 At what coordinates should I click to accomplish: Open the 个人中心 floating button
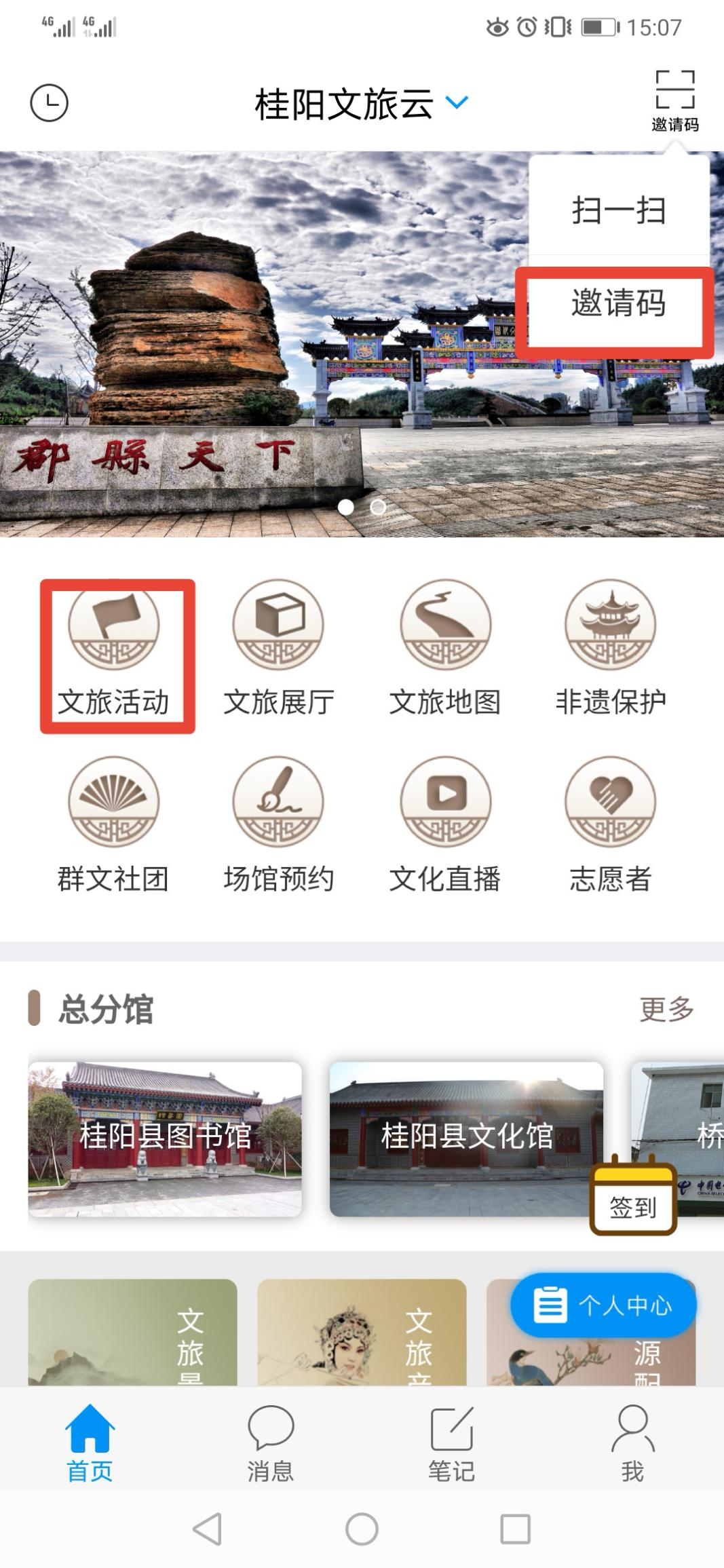(605, 1303)
